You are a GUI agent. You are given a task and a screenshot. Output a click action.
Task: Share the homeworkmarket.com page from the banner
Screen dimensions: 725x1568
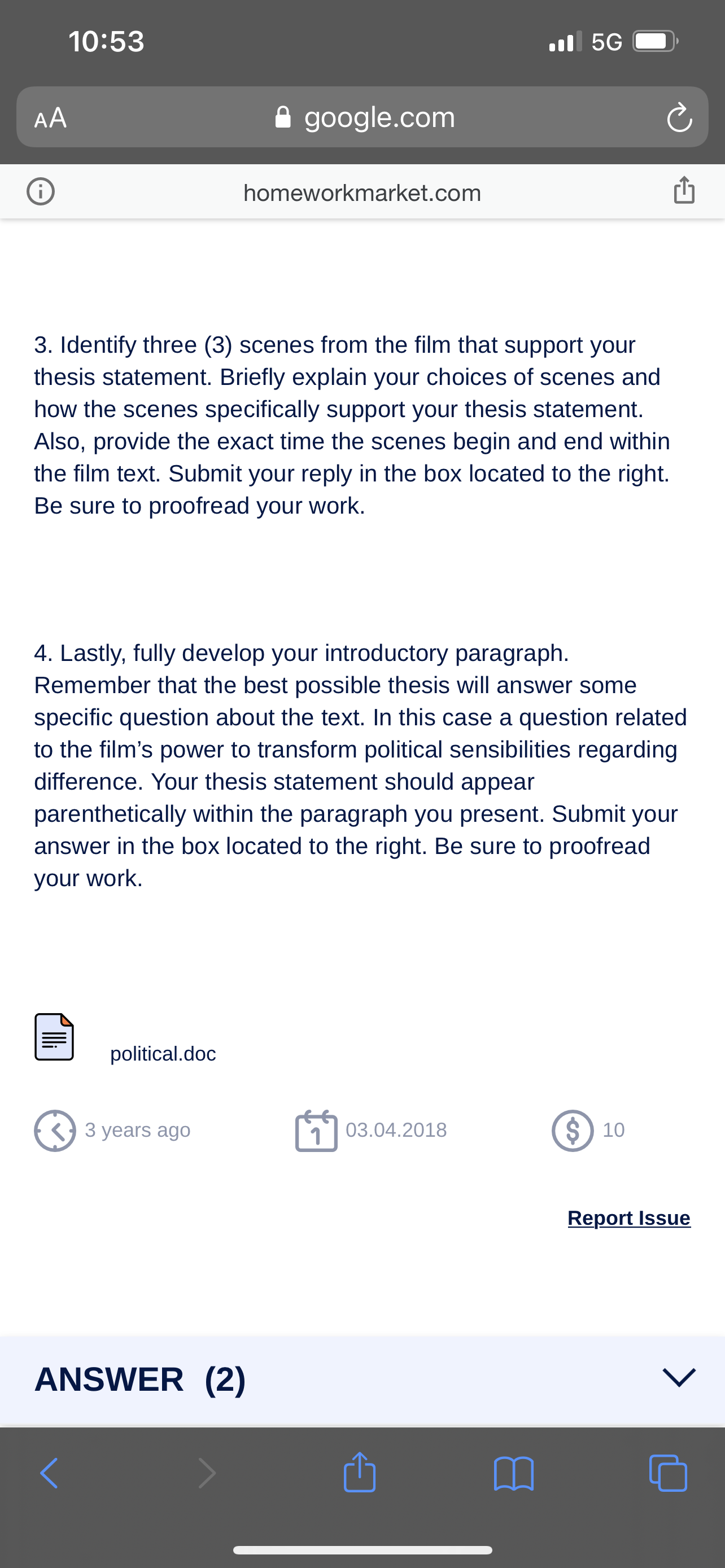[684, 190]
